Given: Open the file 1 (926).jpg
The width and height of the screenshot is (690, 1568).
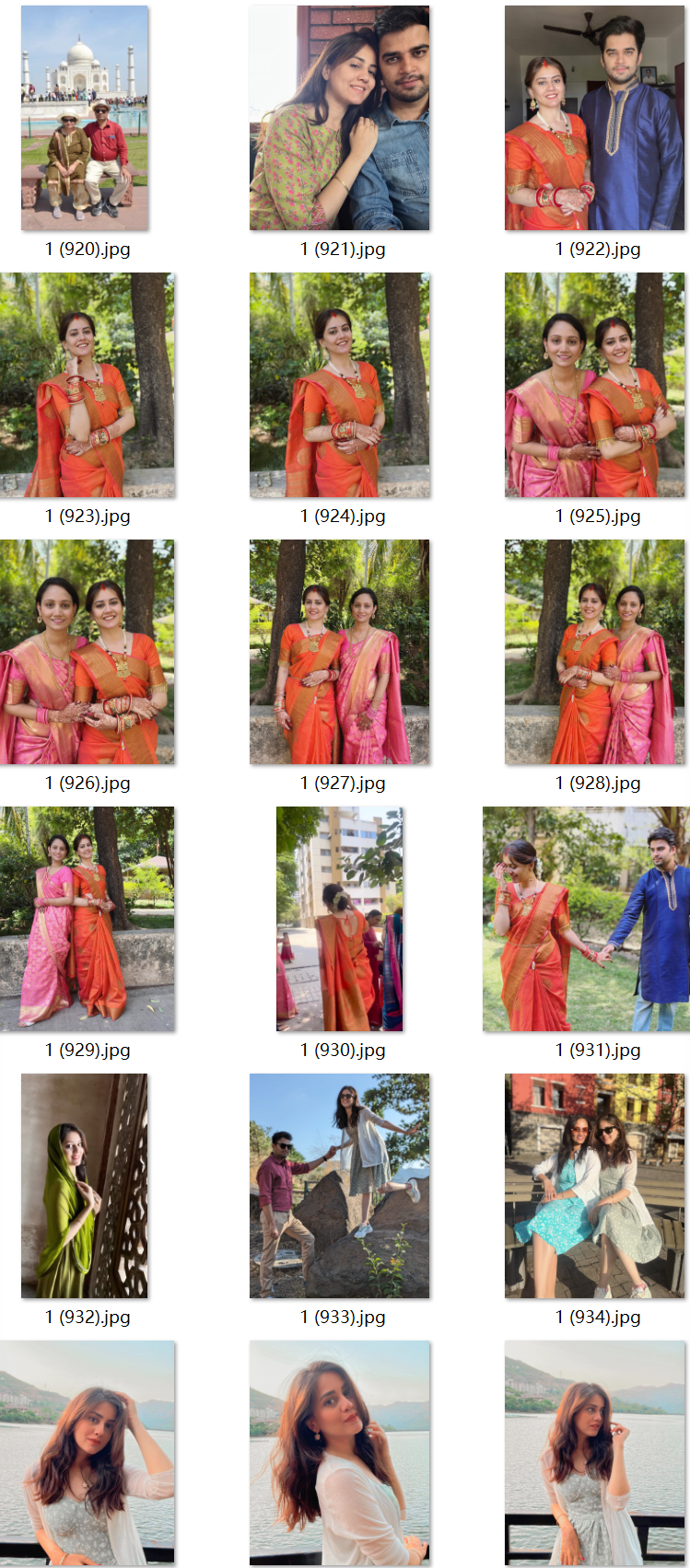Looking at the screenshot, I should pyautogui.click(x=88, y=652).
